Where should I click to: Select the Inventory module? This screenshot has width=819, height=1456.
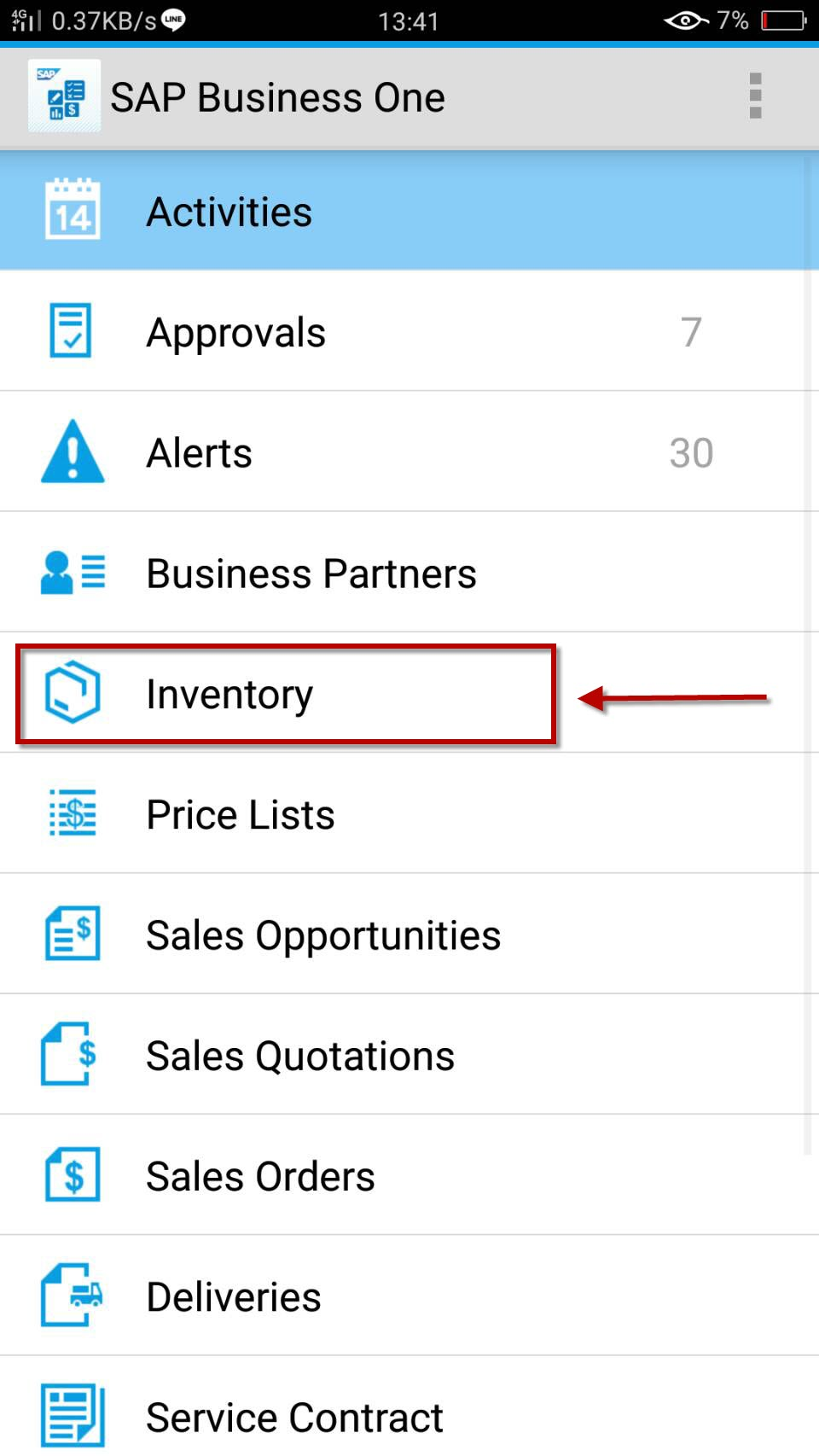pos(409,693)
